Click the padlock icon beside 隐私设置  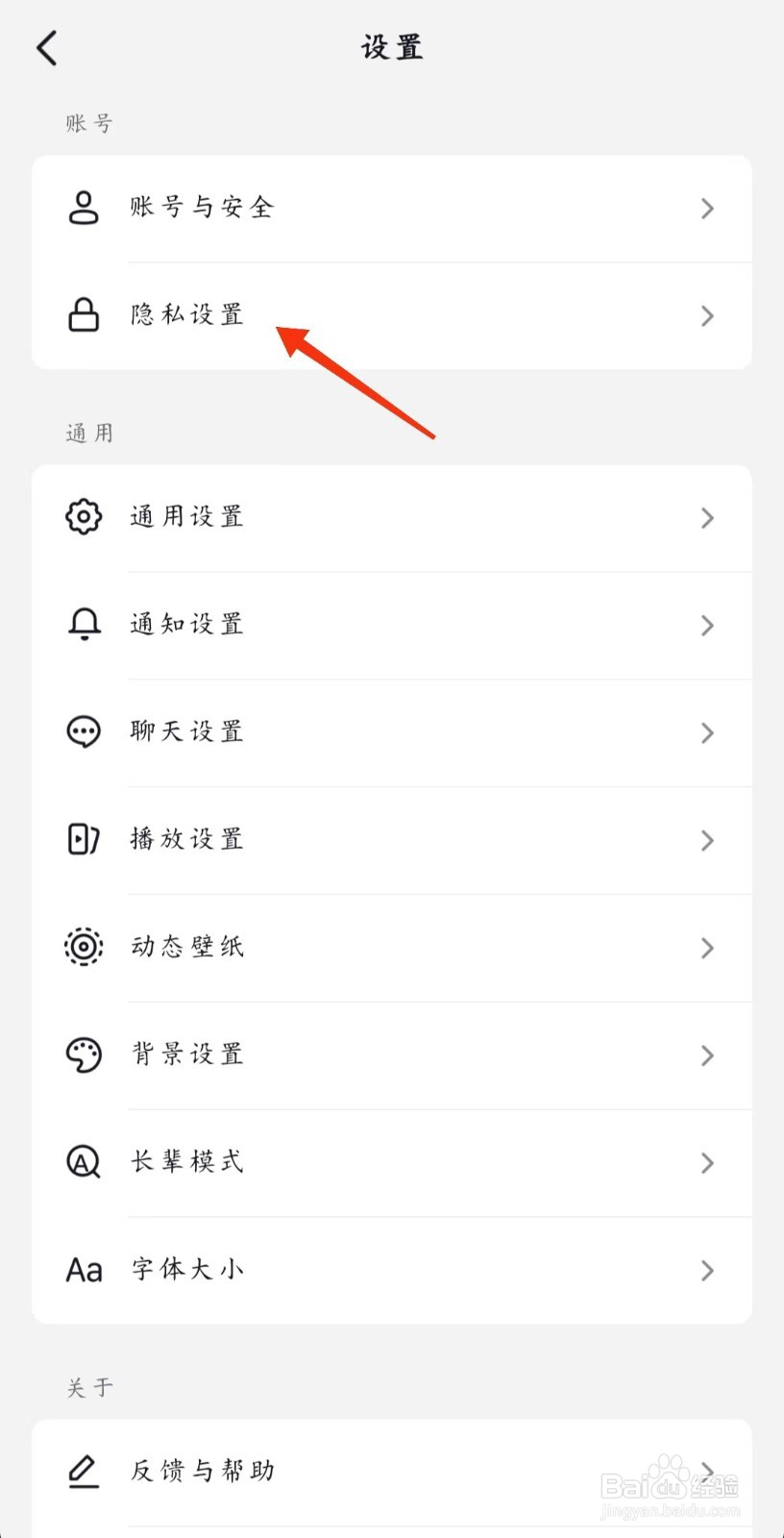tap(84, 315)
